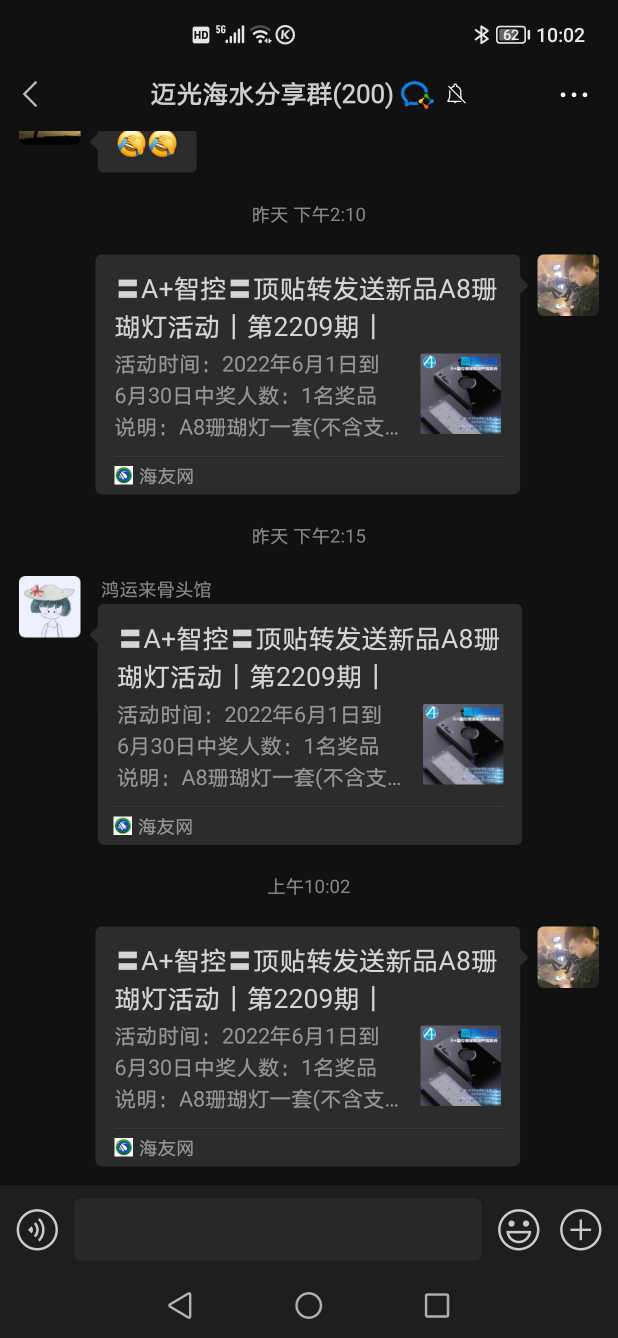Open the recent apps view
The height and width of the screenshot is (1338, 618).
(437, 1305)
